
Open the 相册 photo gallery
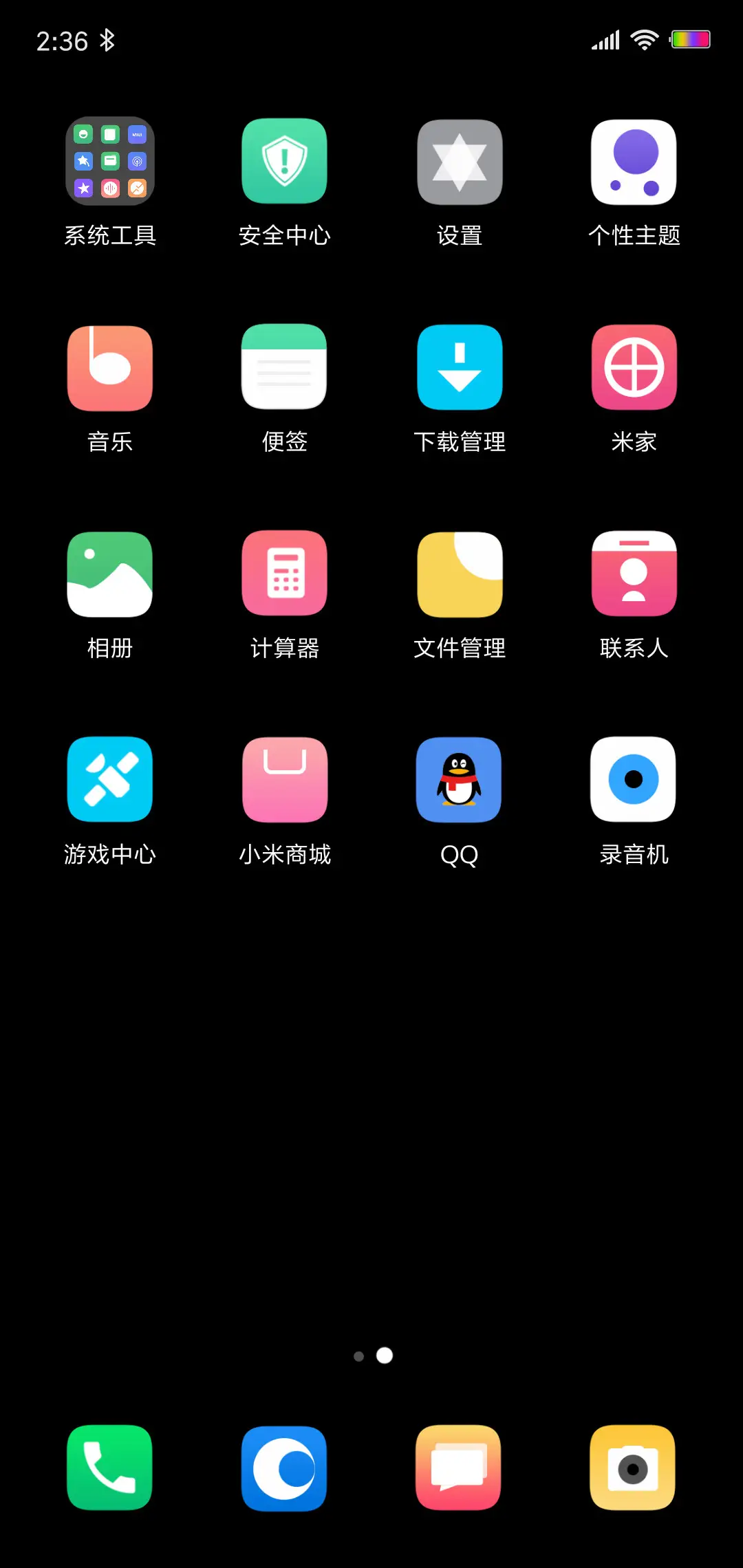(109, 574)
